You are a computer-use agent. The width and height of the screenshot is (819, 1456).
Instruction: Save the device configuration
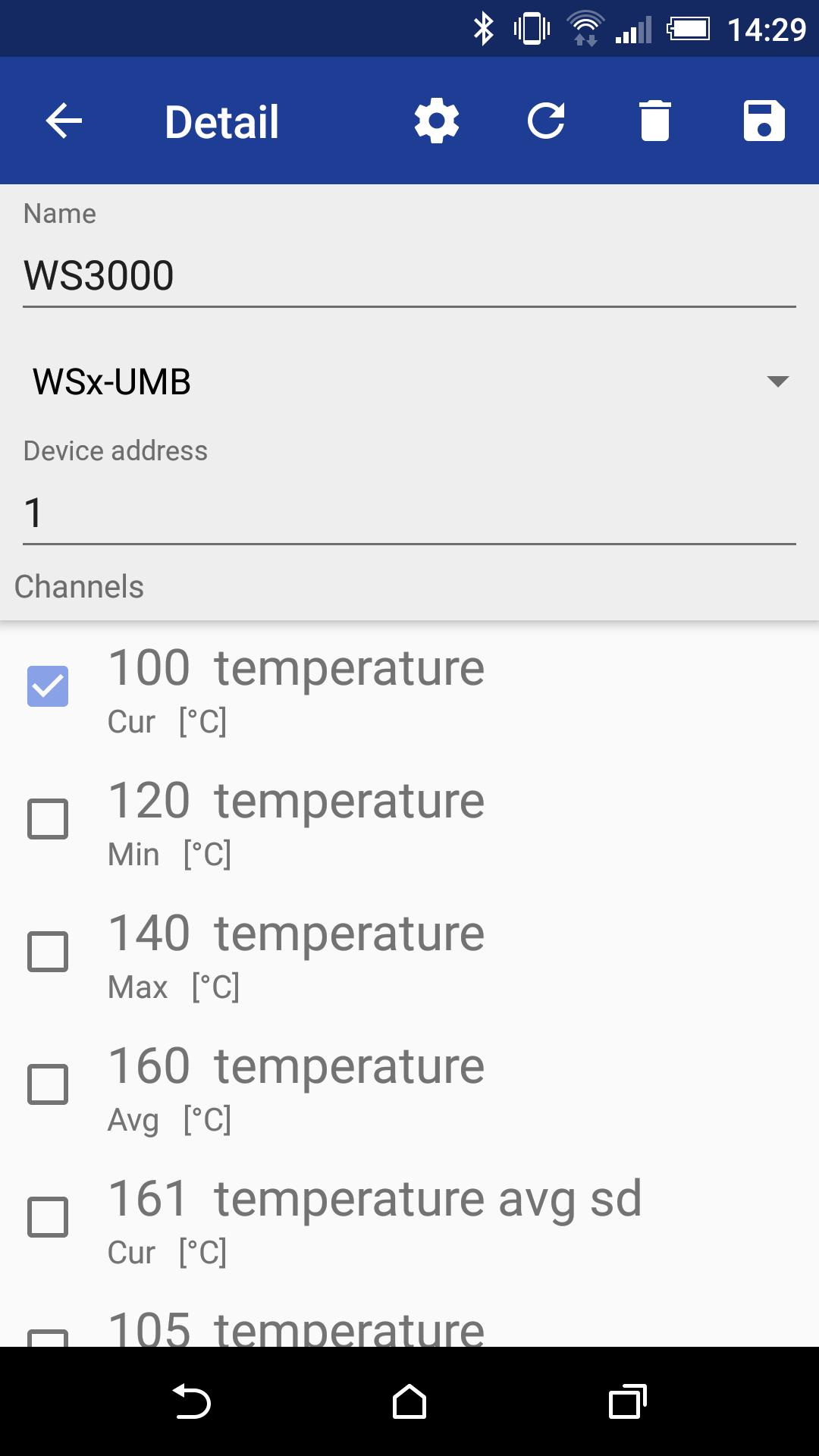point(764,121)
